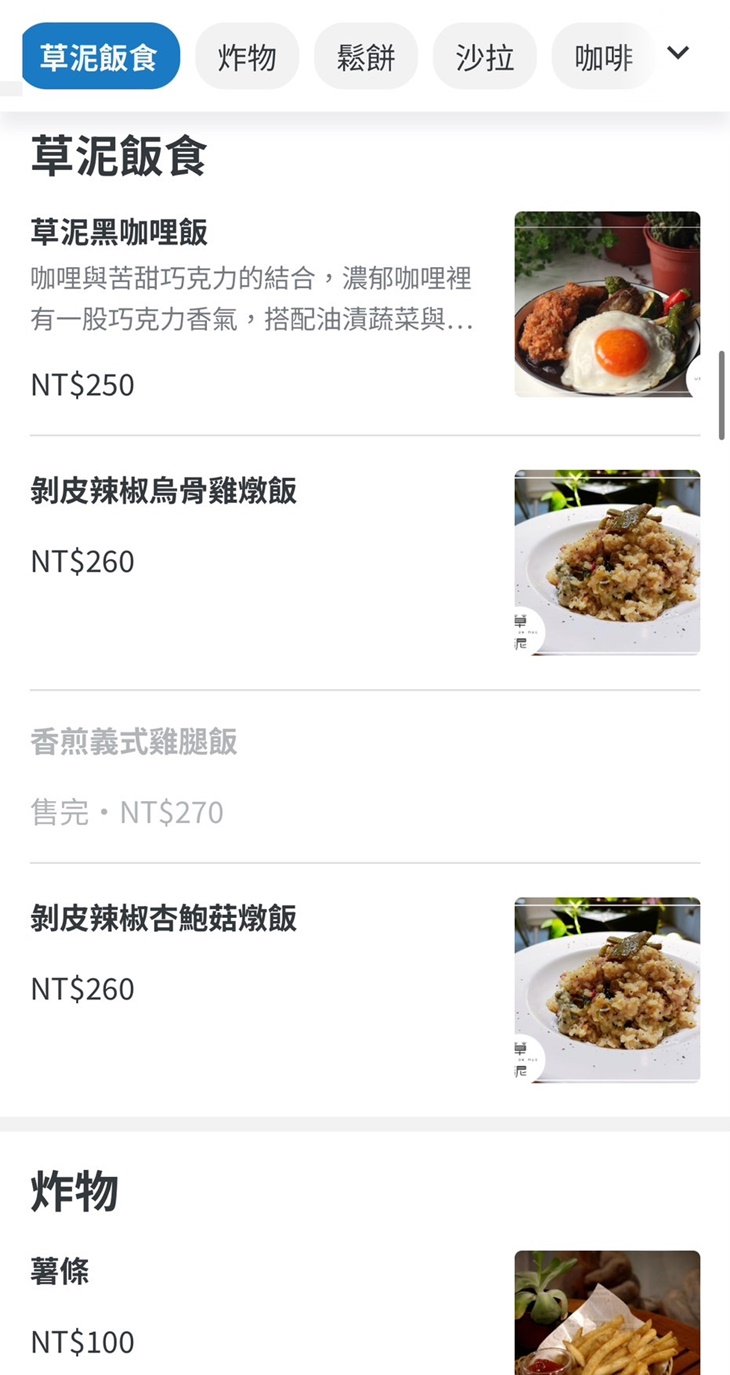The image size is (730, 1375).
Task: Open the 剝皮辣椒杏鮑菇燉飯 dish page
Action: (165, 919)
